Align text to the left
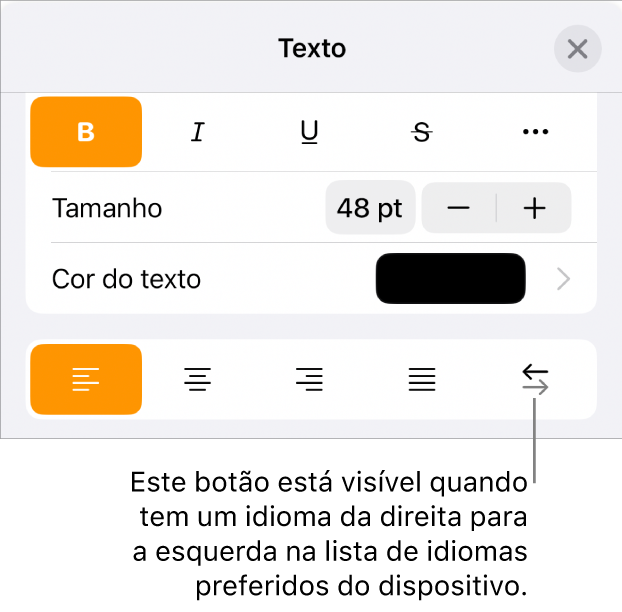 86,379
